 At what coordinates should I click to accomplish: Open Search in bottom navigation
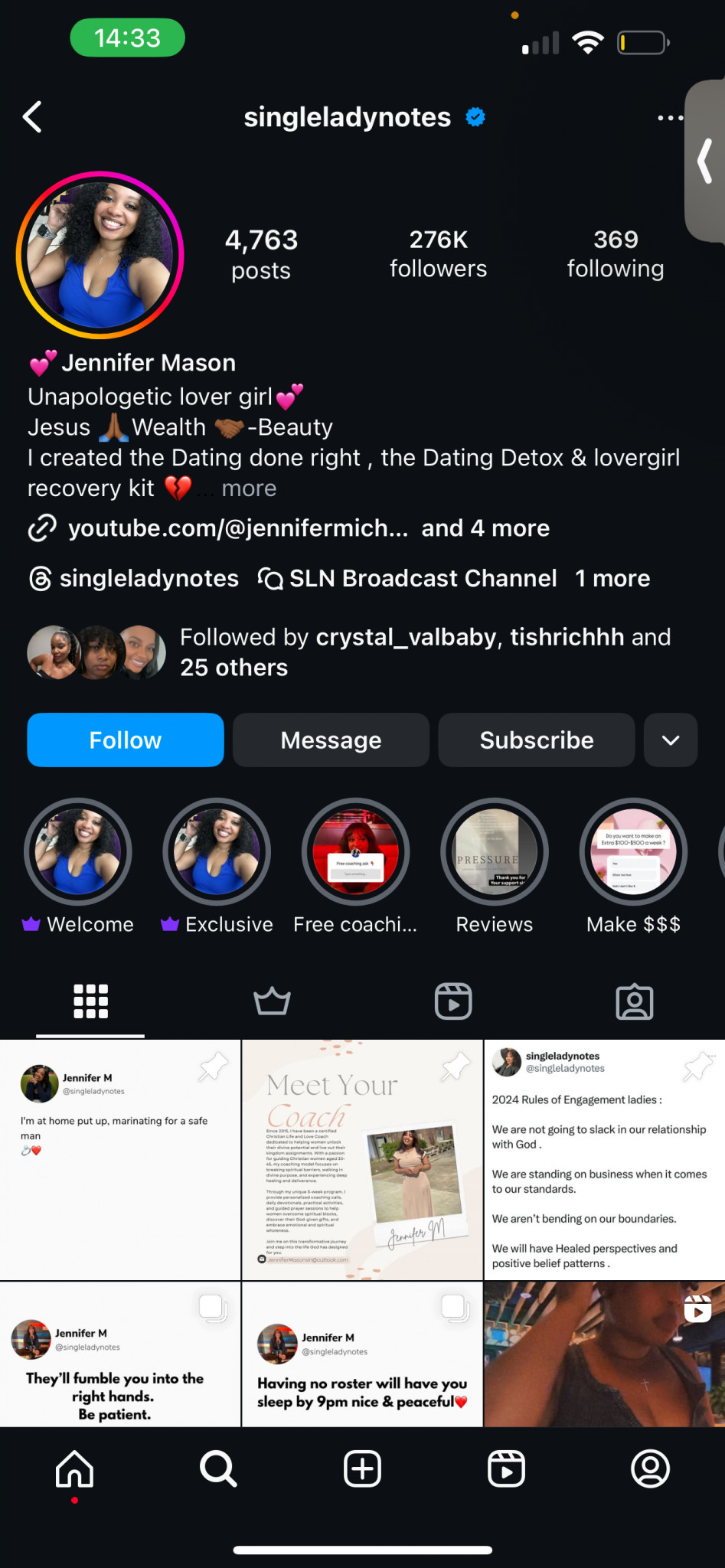[218, 1468]
